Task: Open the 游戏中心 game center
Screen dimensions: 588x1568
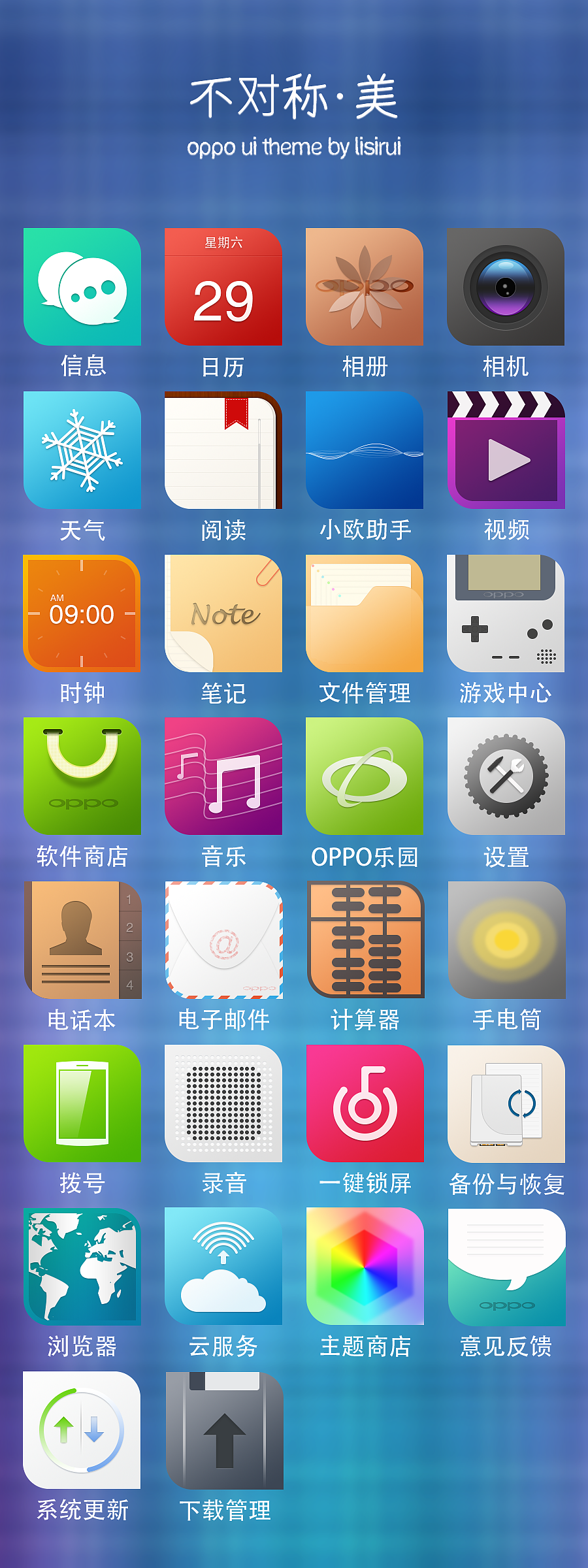Action: click(506, 613)
